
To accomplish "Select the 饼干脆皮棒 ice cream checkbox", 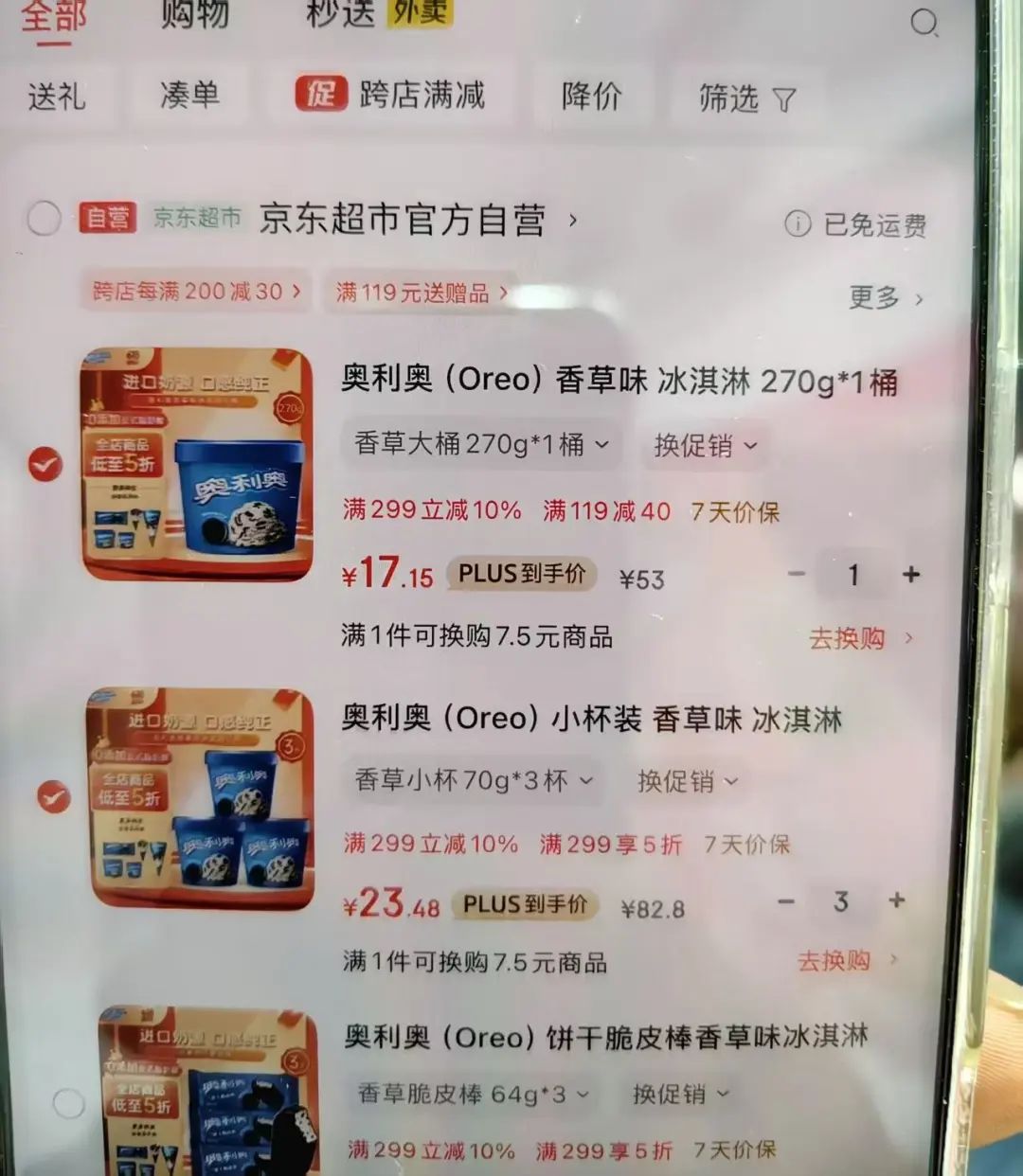I will [x=68, y=1102].
